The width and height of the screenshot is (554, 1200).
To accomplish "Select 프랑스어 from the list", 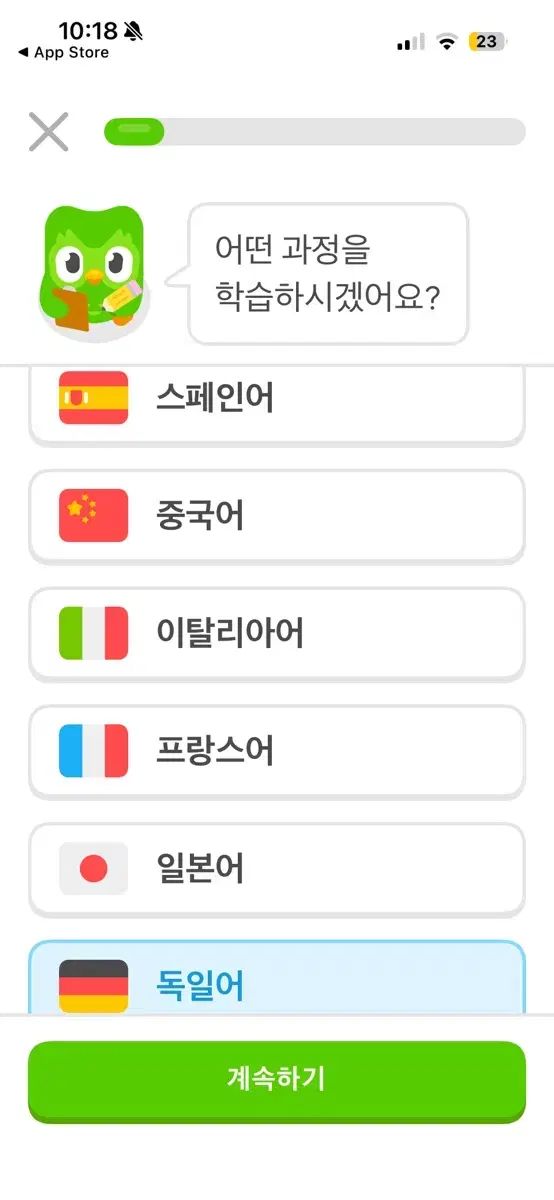I will coord(277,752).
